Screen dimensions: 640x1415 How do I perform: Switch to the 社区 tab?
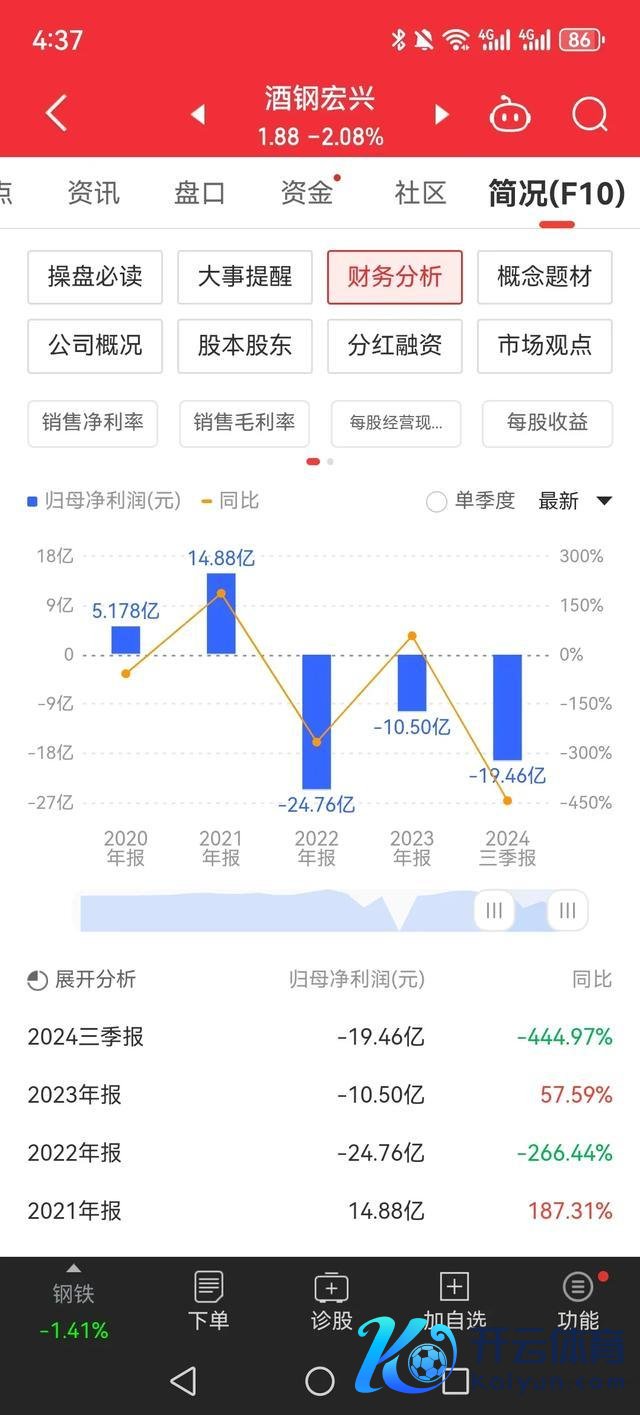coord(420,193)
